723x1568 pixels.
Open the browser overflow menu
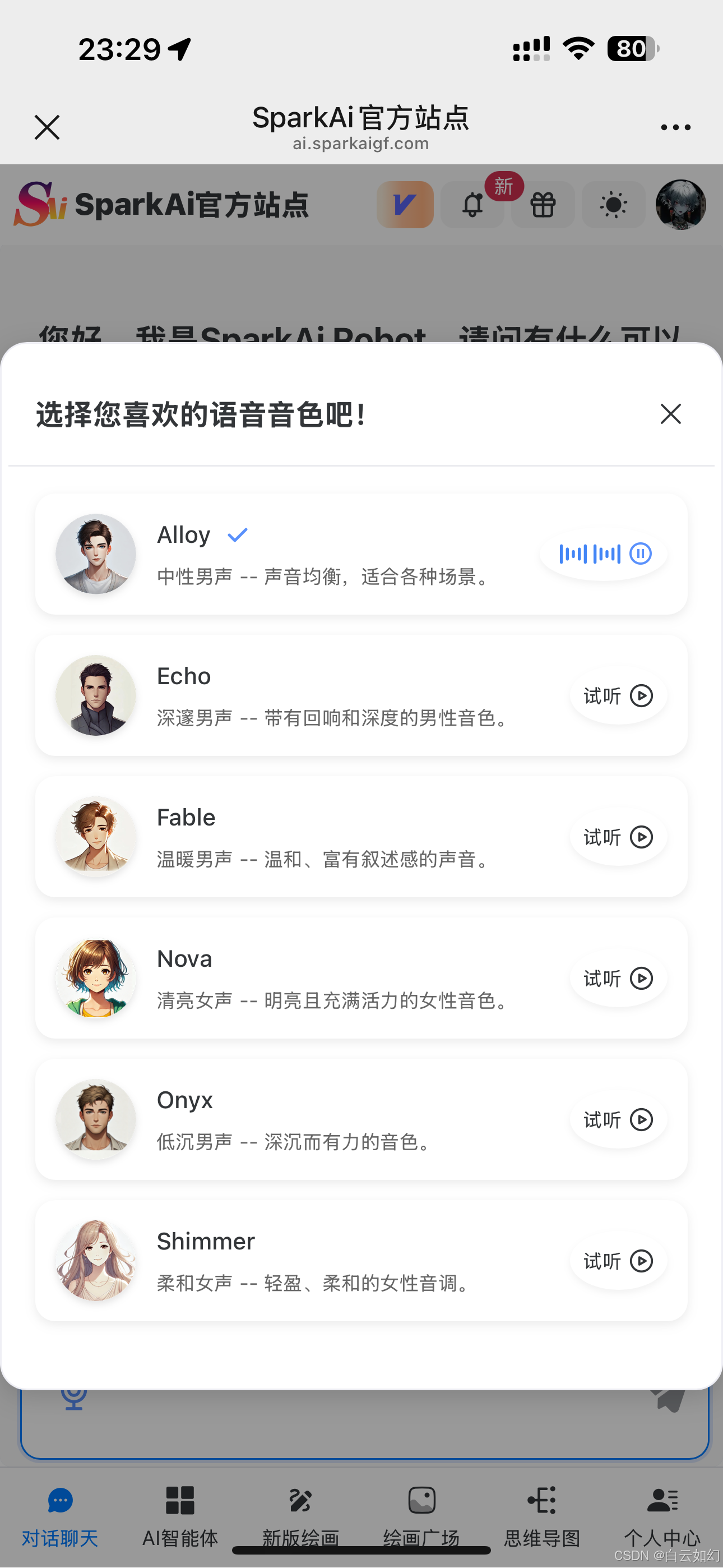pyautogui.click(x=675, y=127)
